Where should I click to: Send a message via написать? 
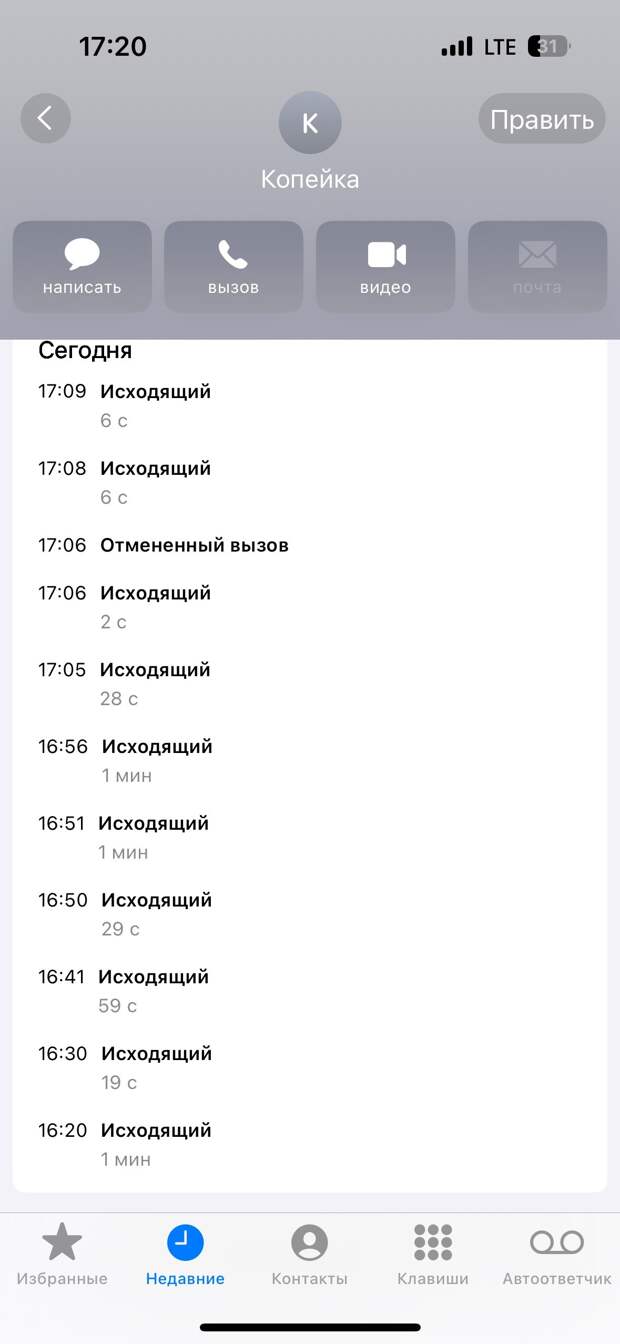(x=82, y=267)
